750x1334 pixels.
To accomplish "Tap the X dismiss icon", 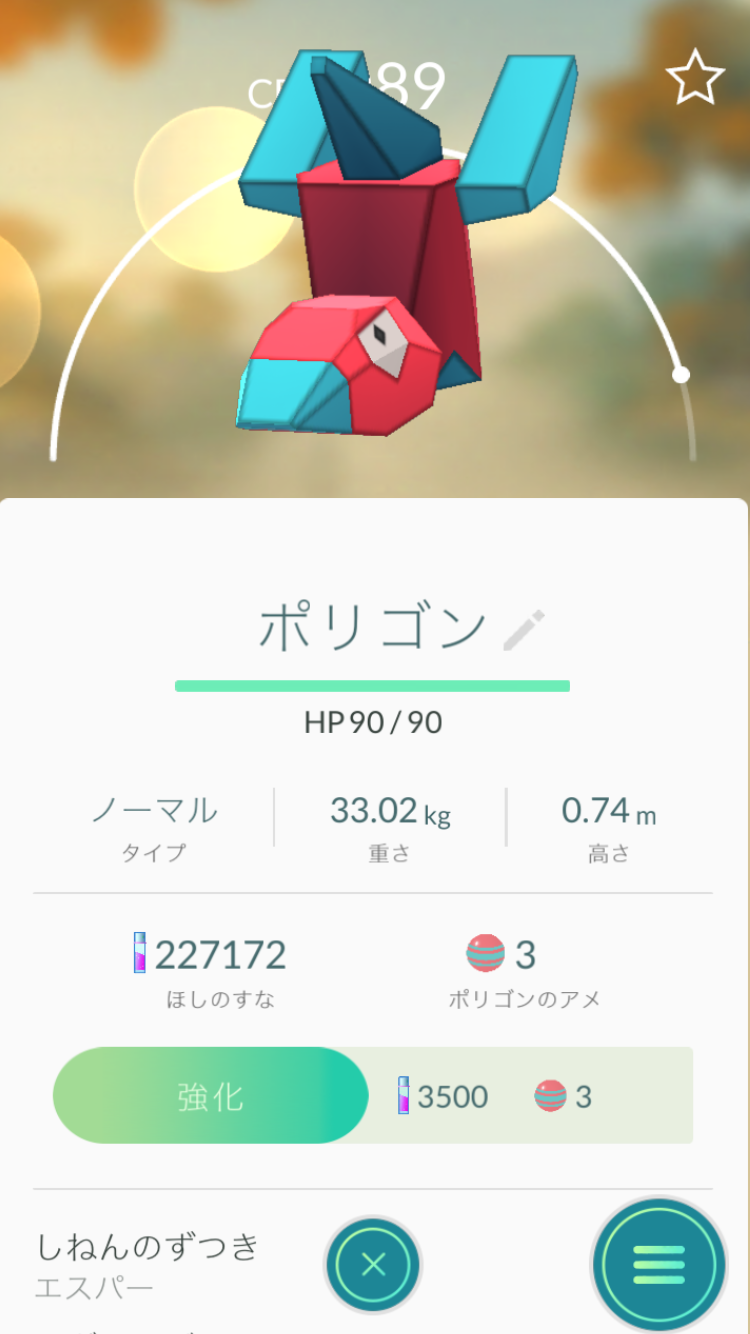I will [x=371, y=1263].
